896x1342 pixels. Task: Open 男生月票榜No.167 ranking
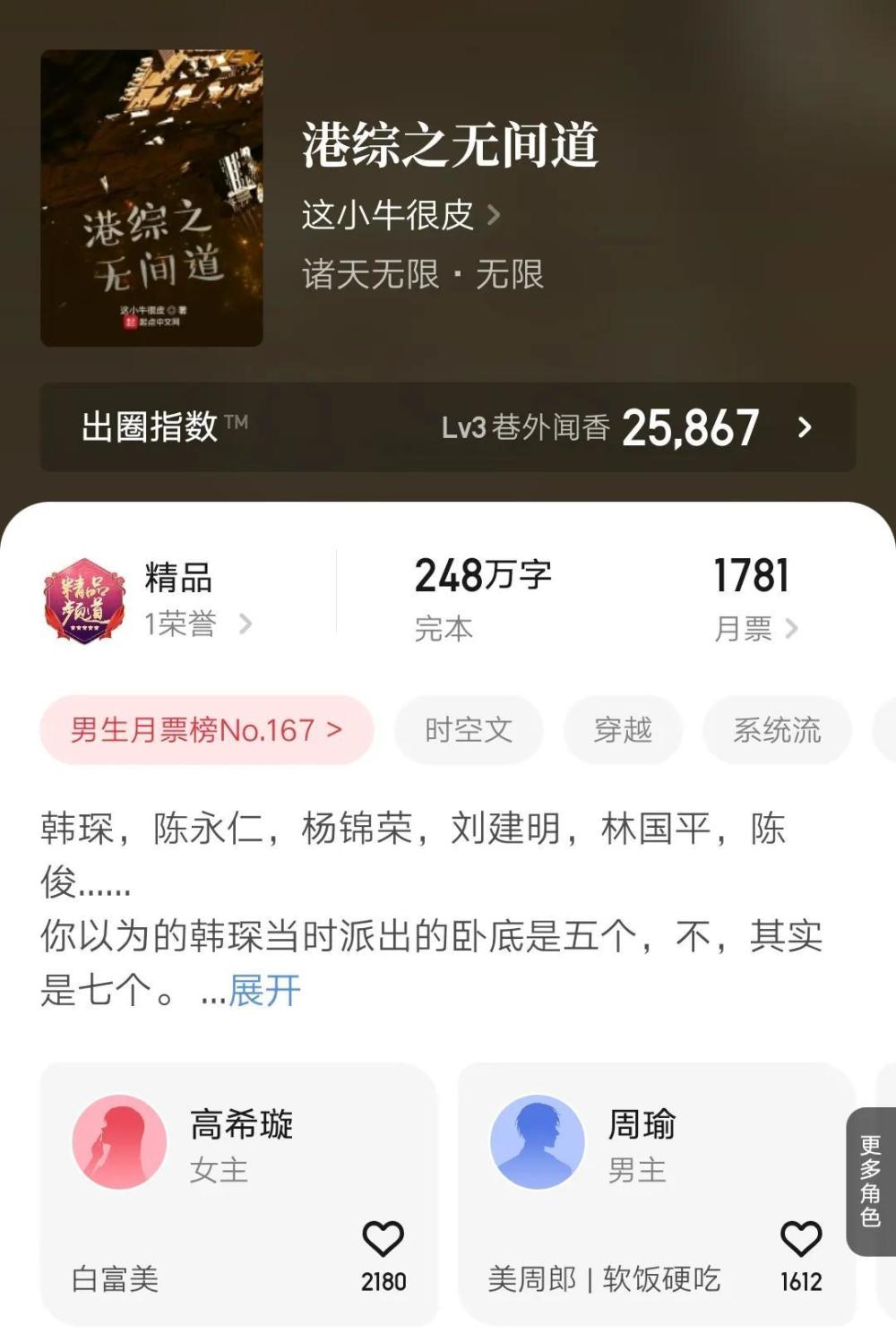[206, 730]
